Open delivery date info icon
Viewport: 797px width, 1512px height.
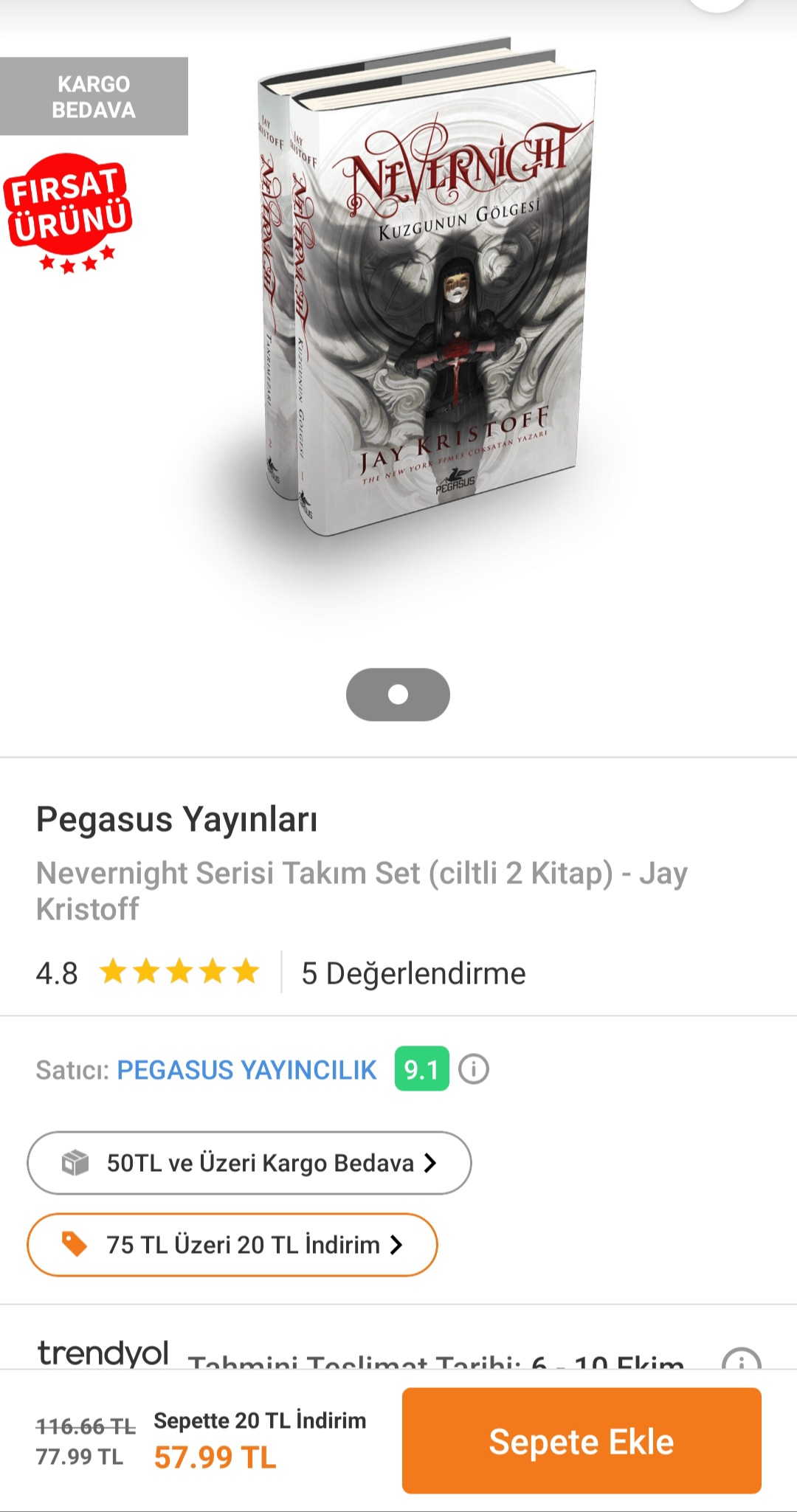(740, 1359)
